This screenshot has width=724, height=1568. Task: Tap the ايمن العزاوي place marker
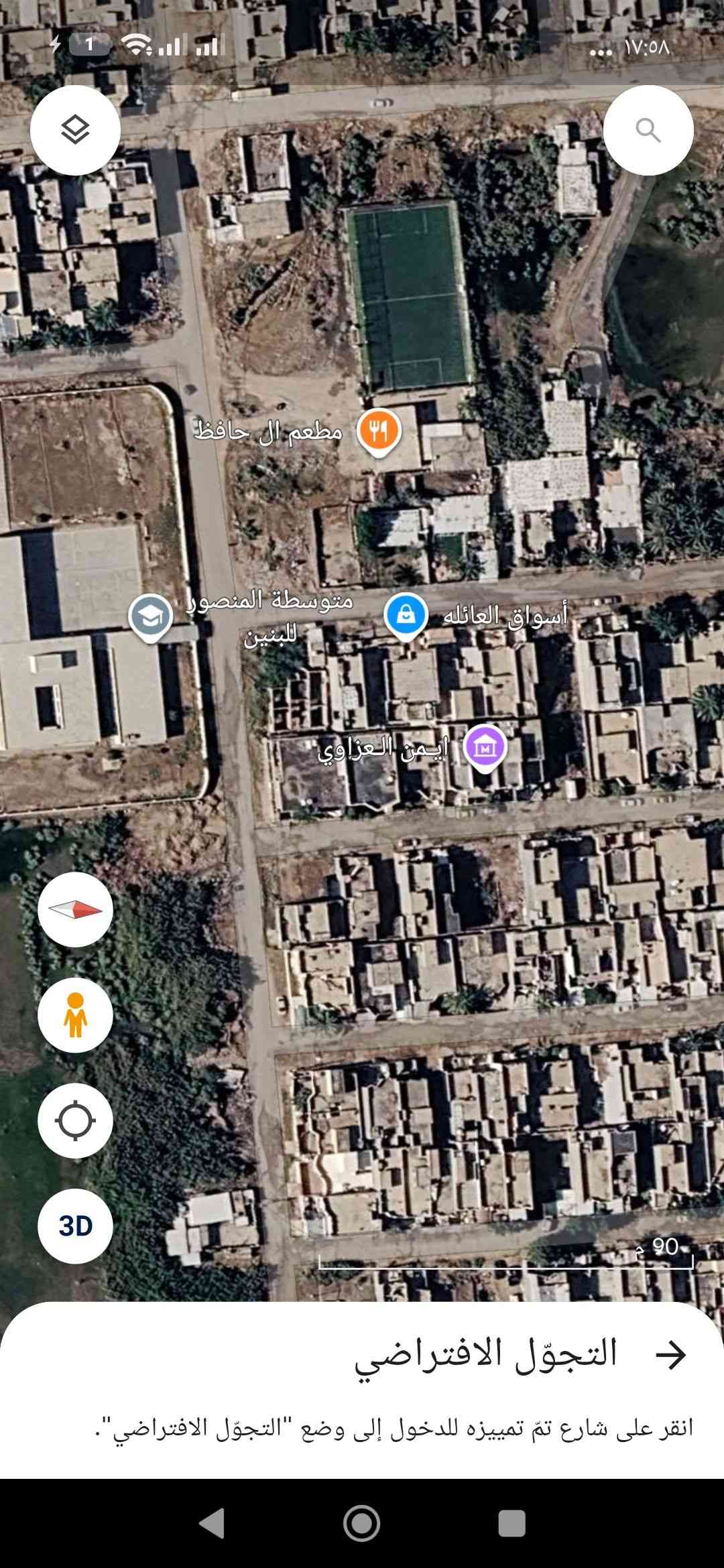tap(485, 746)
